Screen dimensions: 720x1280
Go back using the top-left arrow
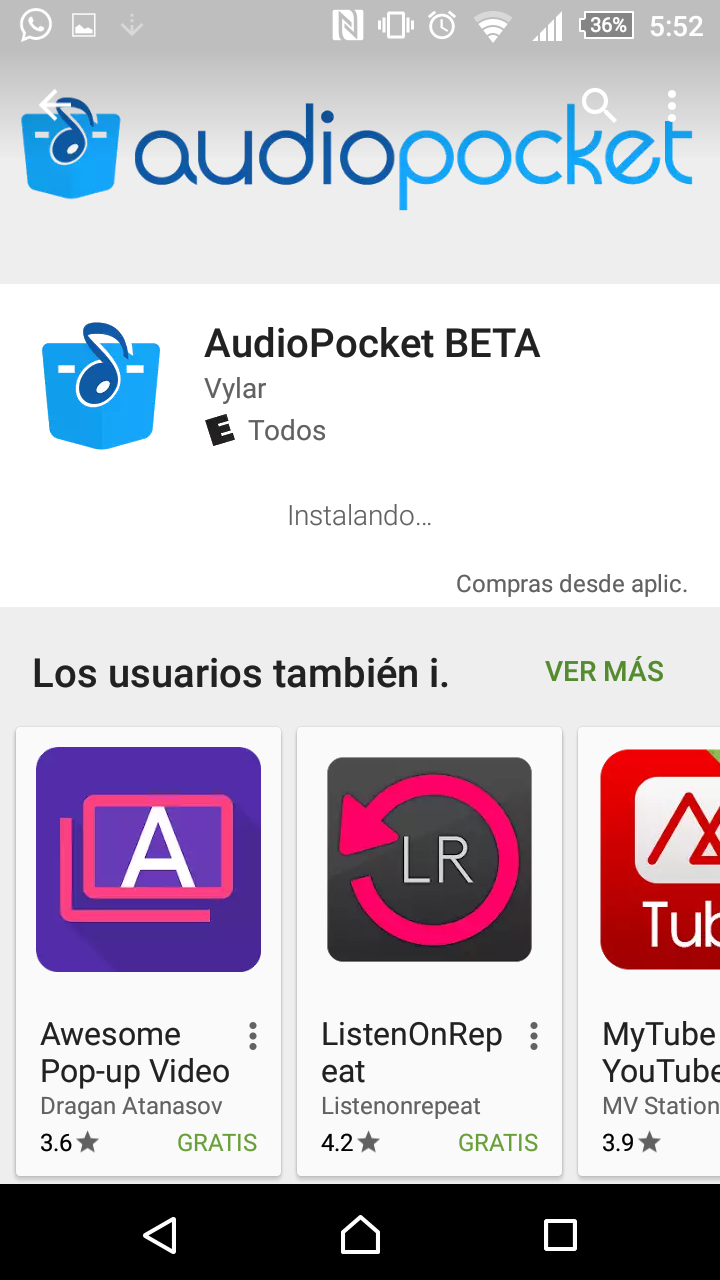pyautogui.click(x=56, y=105)
